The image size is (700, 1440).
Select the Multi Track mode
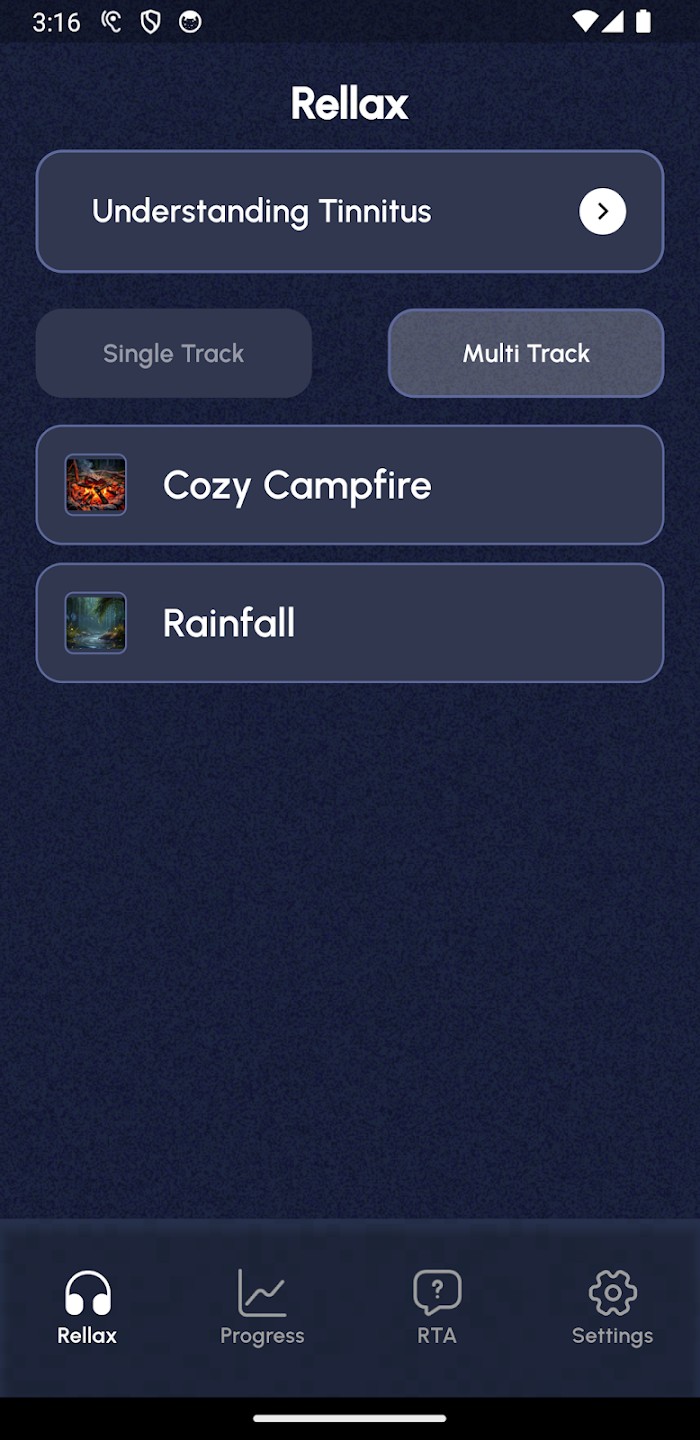(x=526, y=353)
